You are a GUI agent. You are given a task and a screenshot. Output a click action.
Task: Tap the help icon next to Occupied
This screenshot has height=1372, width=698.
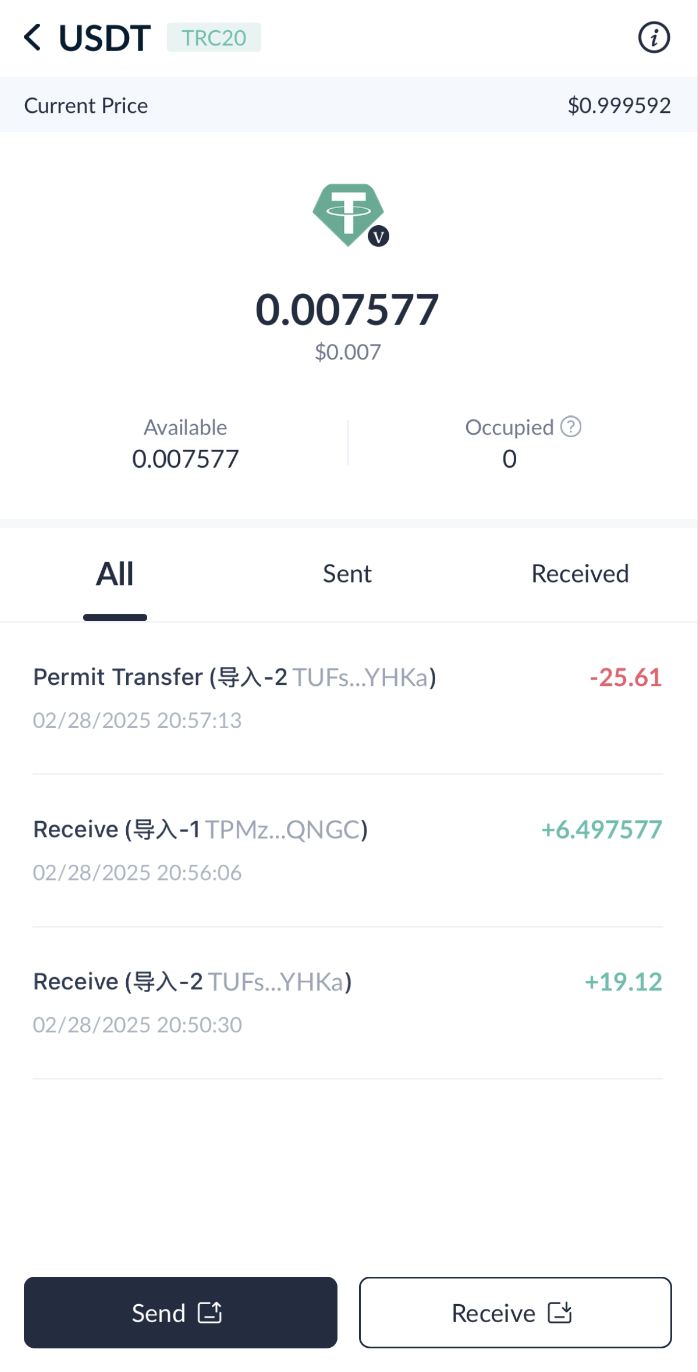(x=571, y=427)
